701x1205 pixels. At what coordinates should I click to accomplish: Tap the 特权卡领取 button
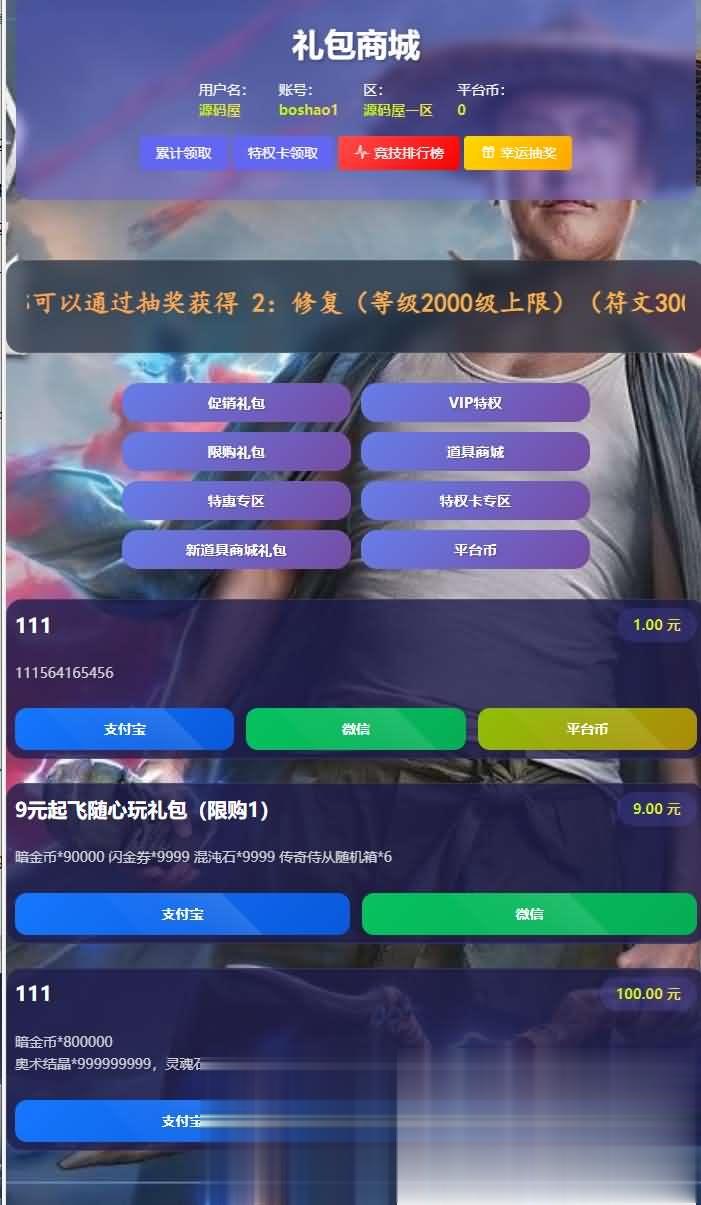tap(283, 153)
